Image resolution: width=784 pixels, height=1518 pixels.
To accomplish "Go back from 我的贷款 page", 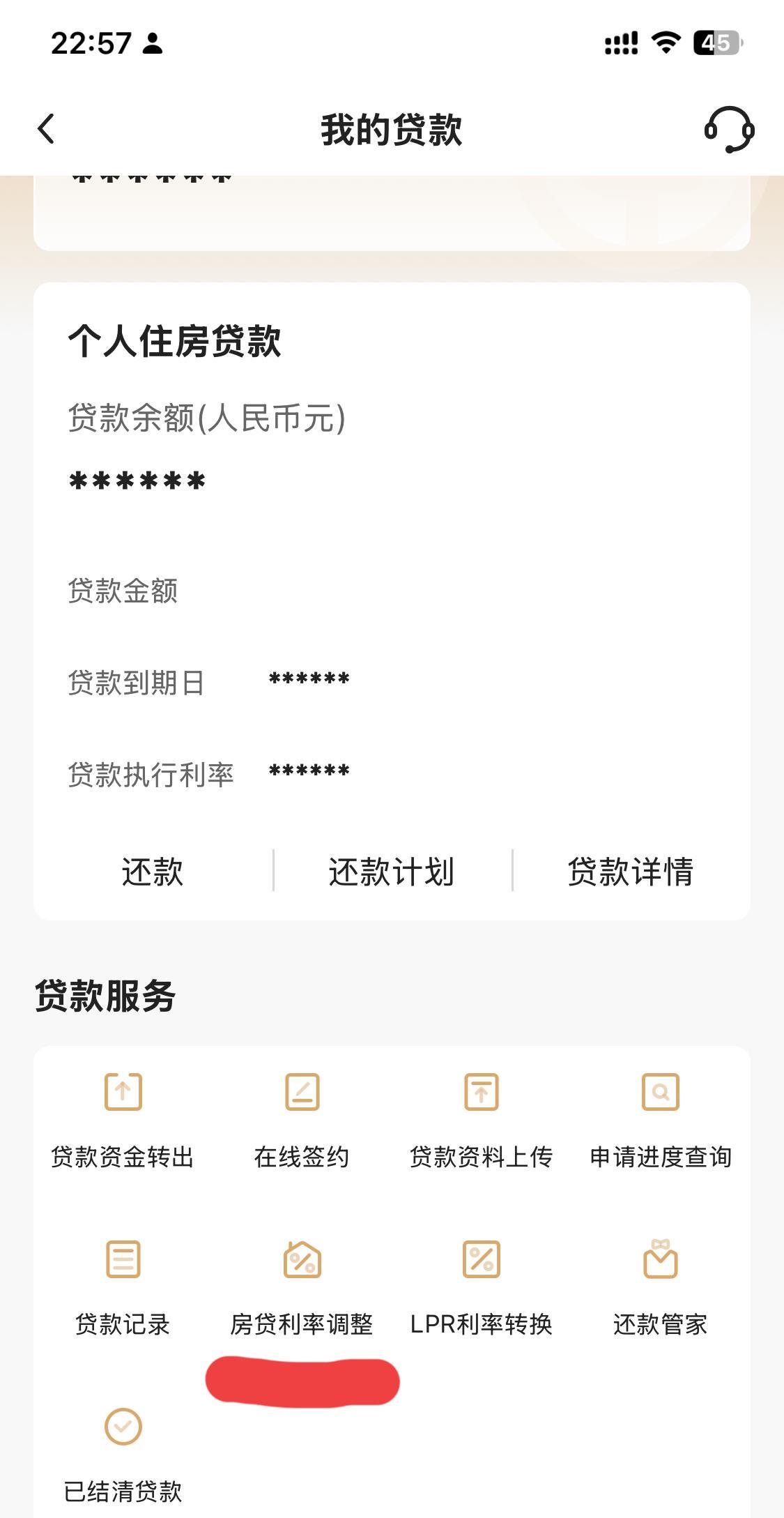I will click(x=47, y=129).
